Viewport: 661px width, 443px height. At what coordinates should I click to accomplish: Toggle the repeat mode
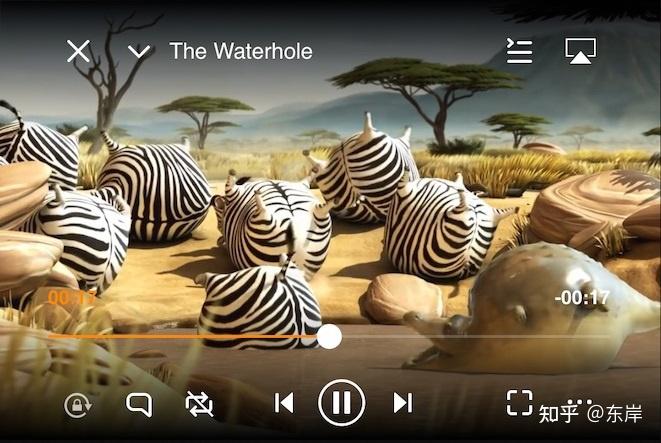pos(199,404)
